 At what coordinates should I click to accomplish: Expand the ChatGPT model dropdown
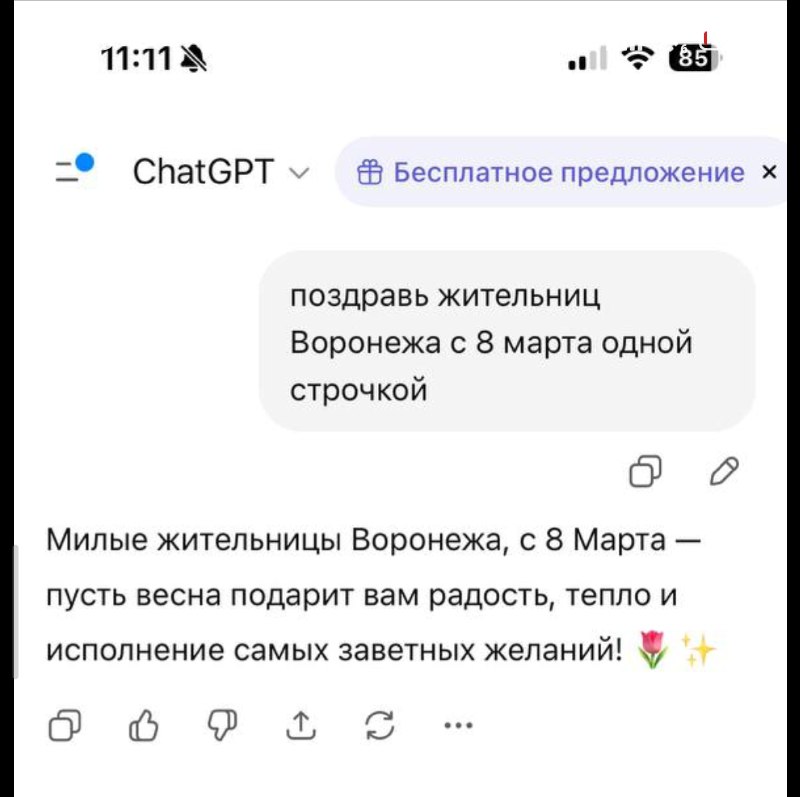pos(221,171)
